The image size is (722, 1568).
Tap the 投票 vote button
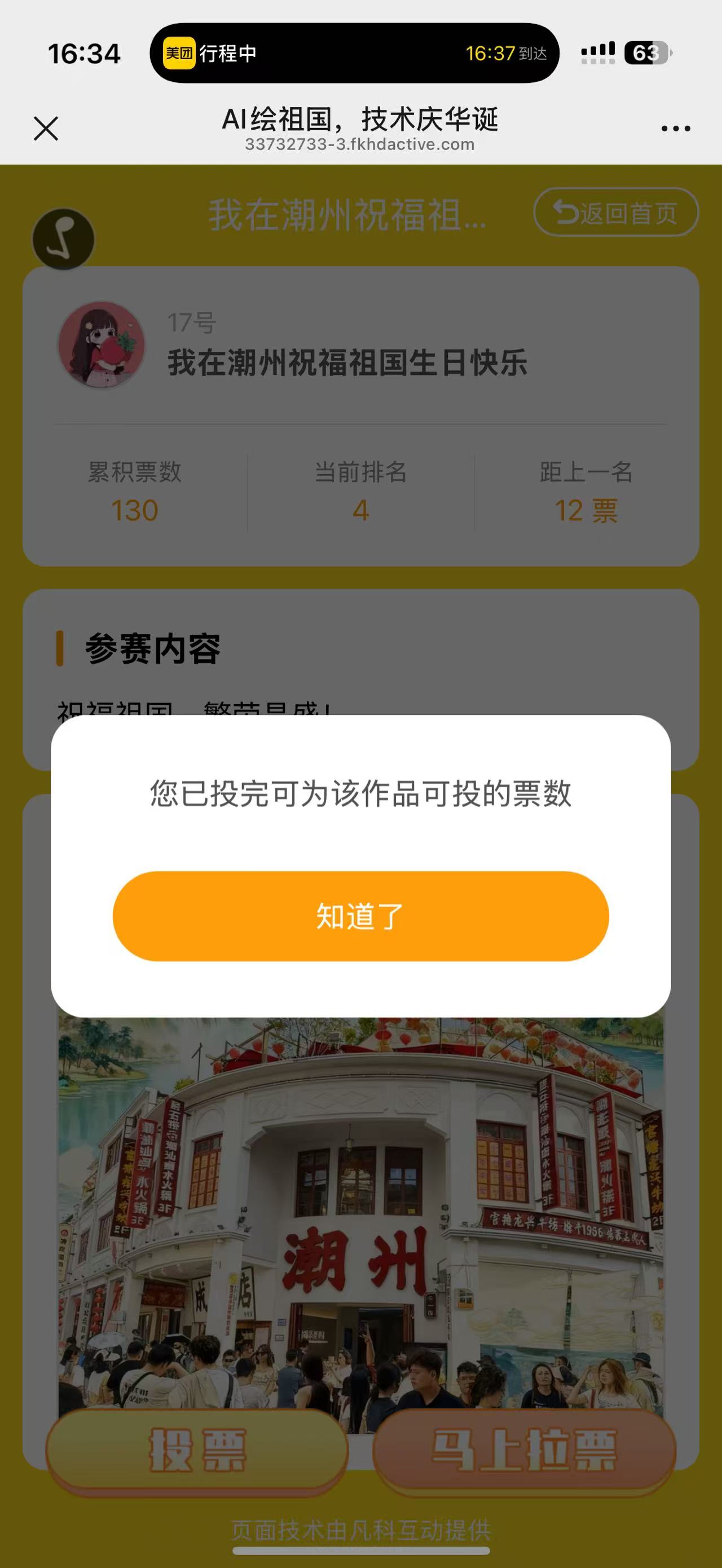tap(197, 1451)
